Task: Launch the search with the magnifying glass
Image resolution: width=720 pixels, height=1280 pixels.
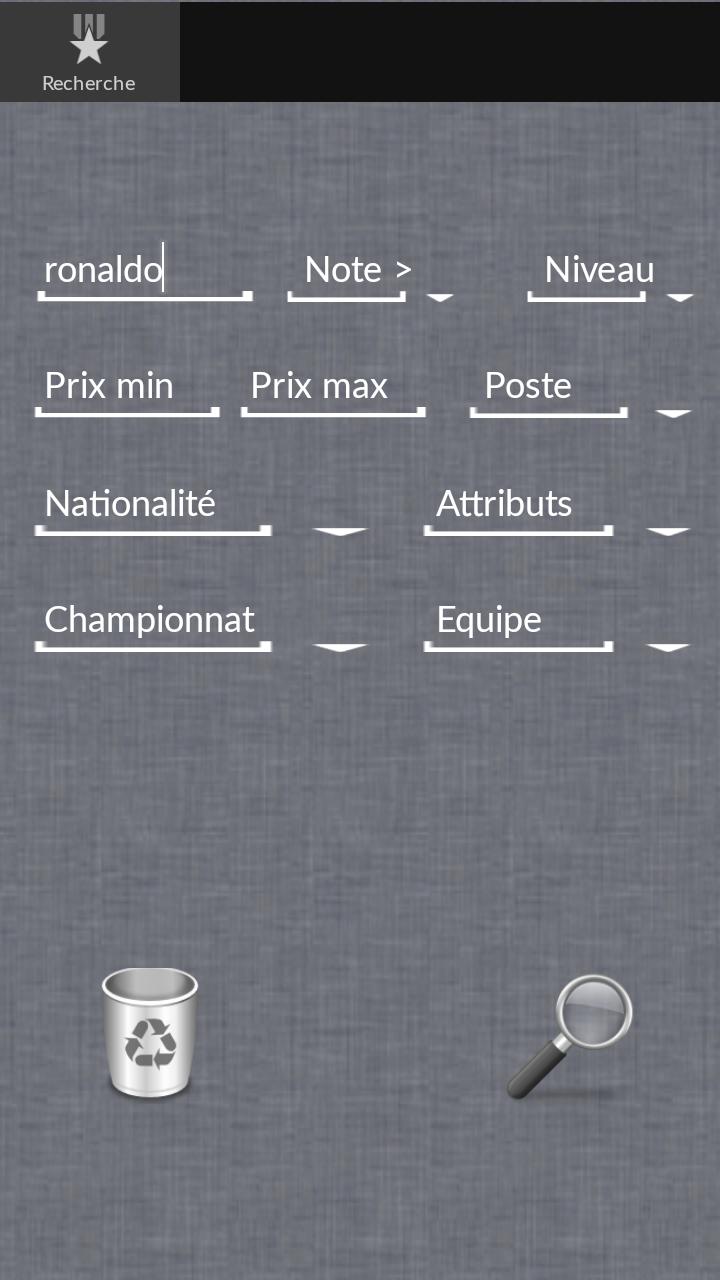Action: click(571, 1035)
